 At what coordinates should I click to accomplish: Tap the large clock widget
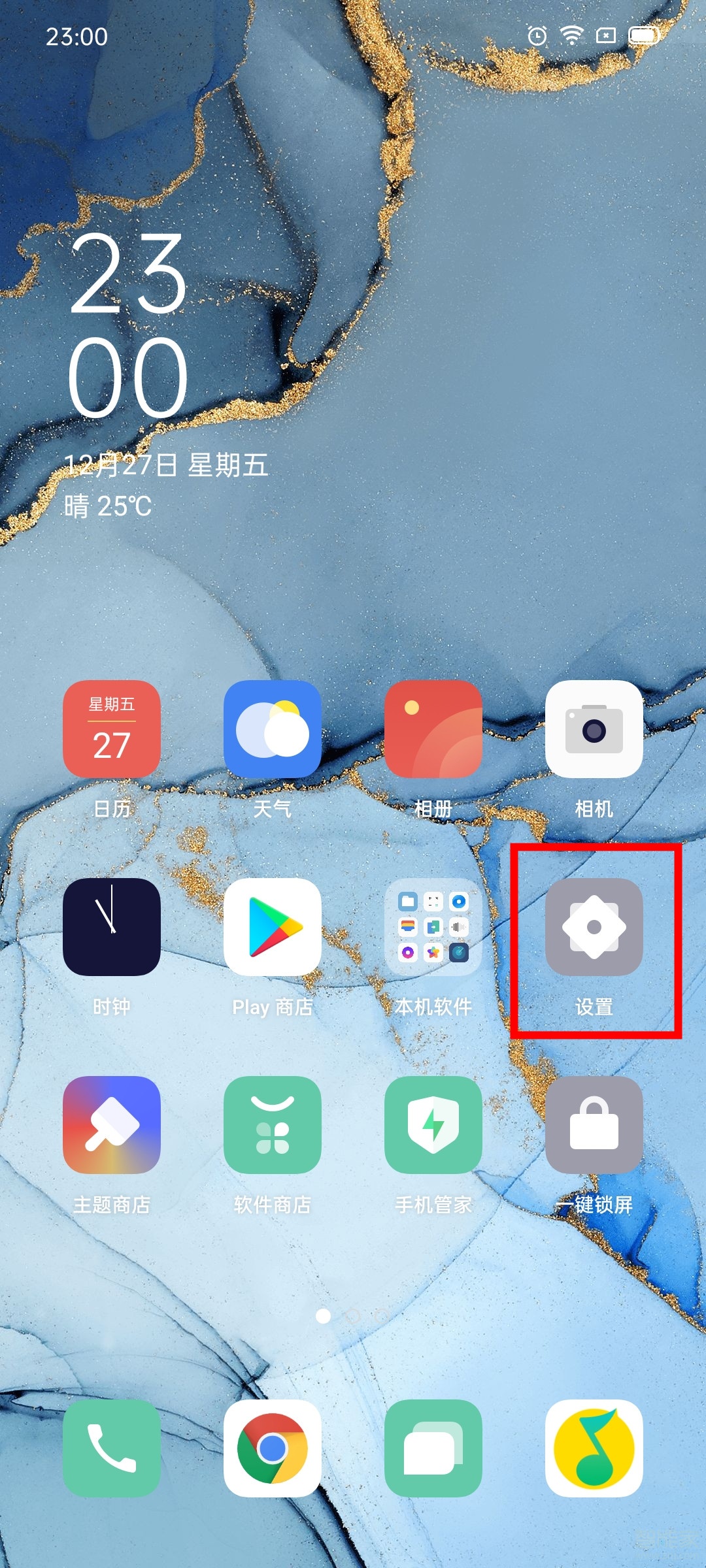[129, 325]
